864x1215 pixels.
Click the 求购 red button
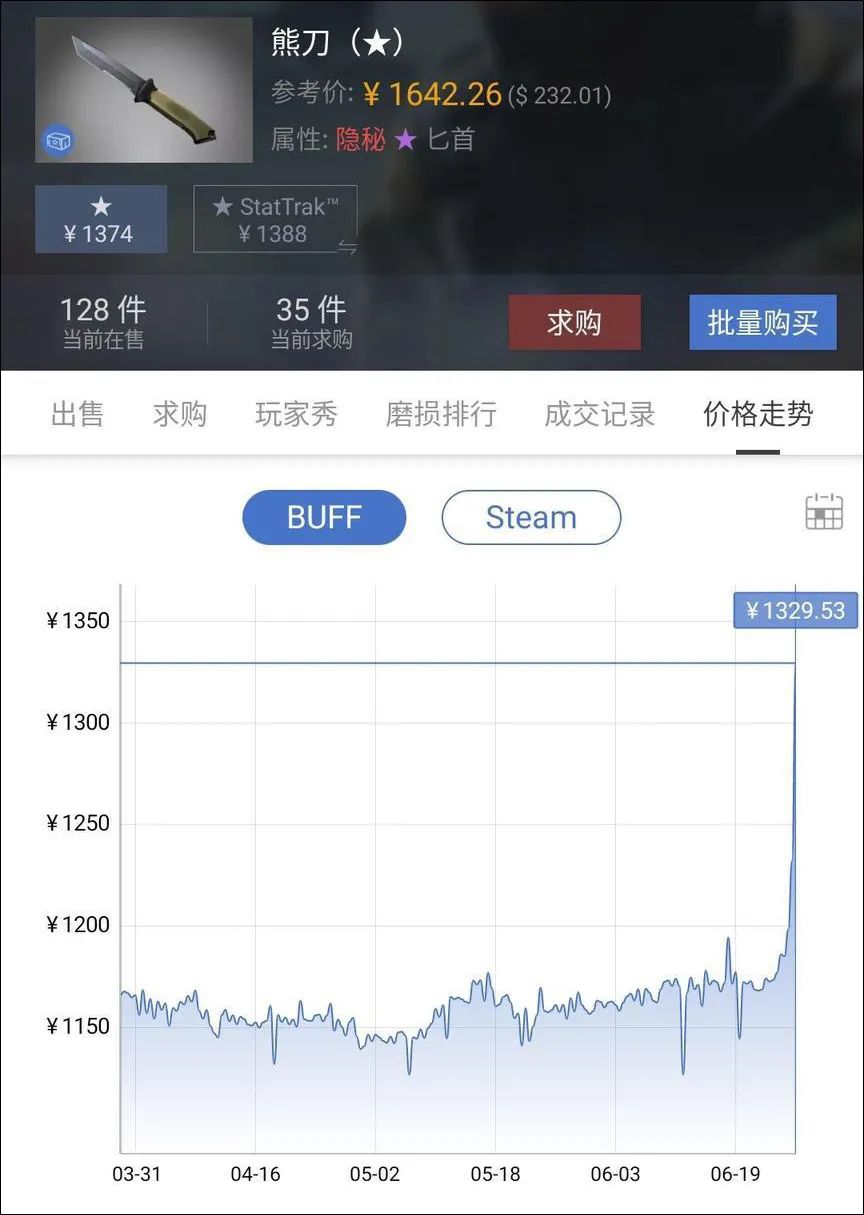tap(575, 322)
